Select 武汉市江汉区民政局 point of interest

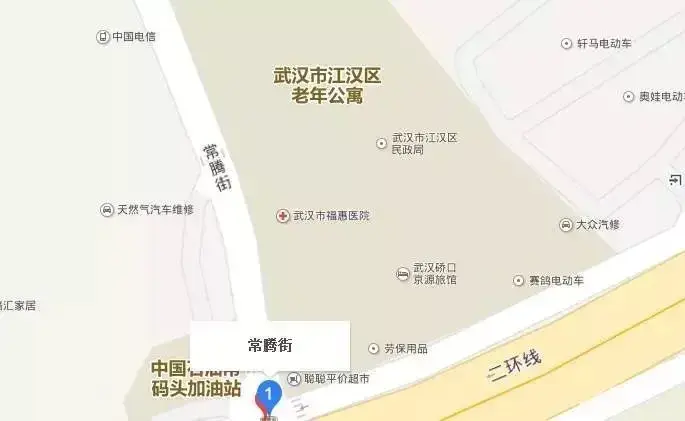coord(381,143)
